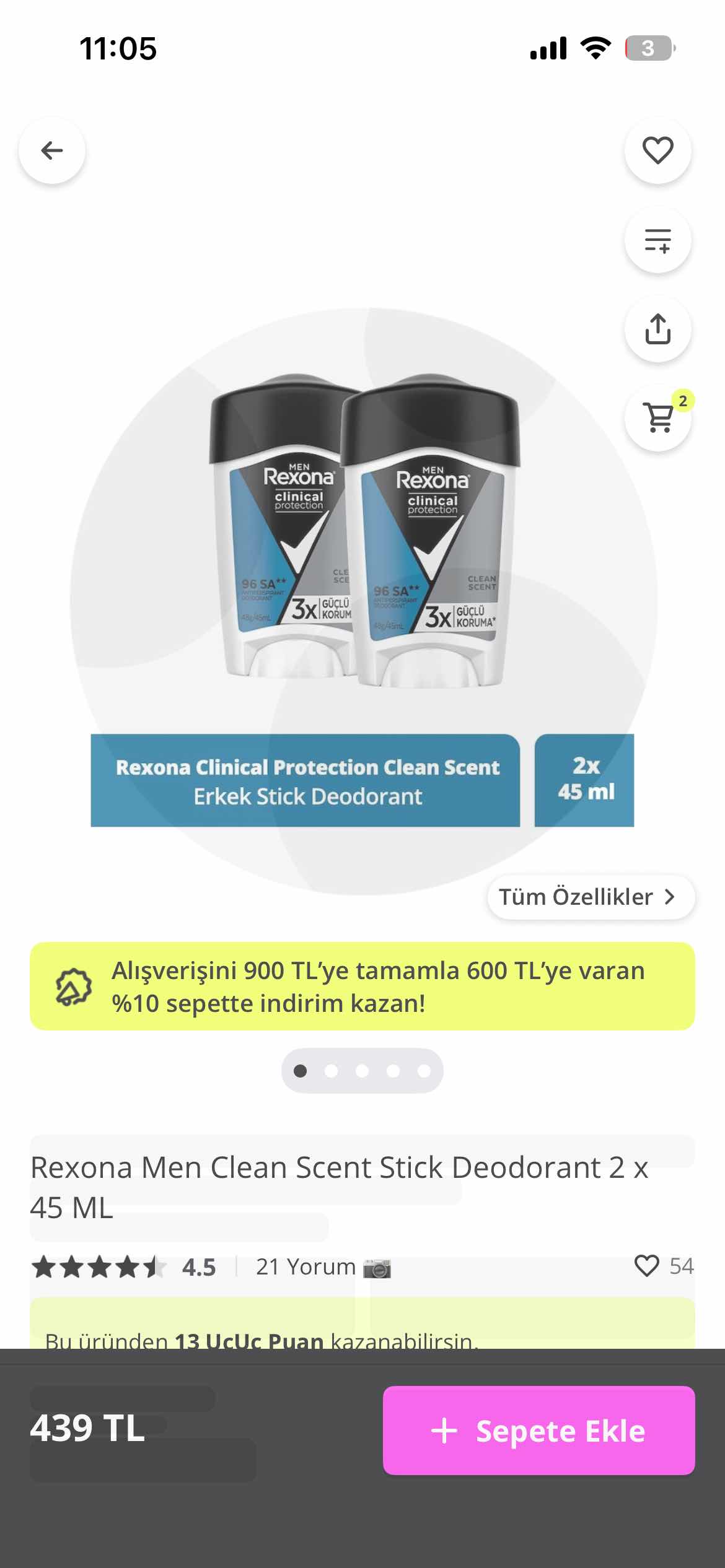The image size is (725, 1568).
Task: Select the second image indicator dot
Action: 332,1071
